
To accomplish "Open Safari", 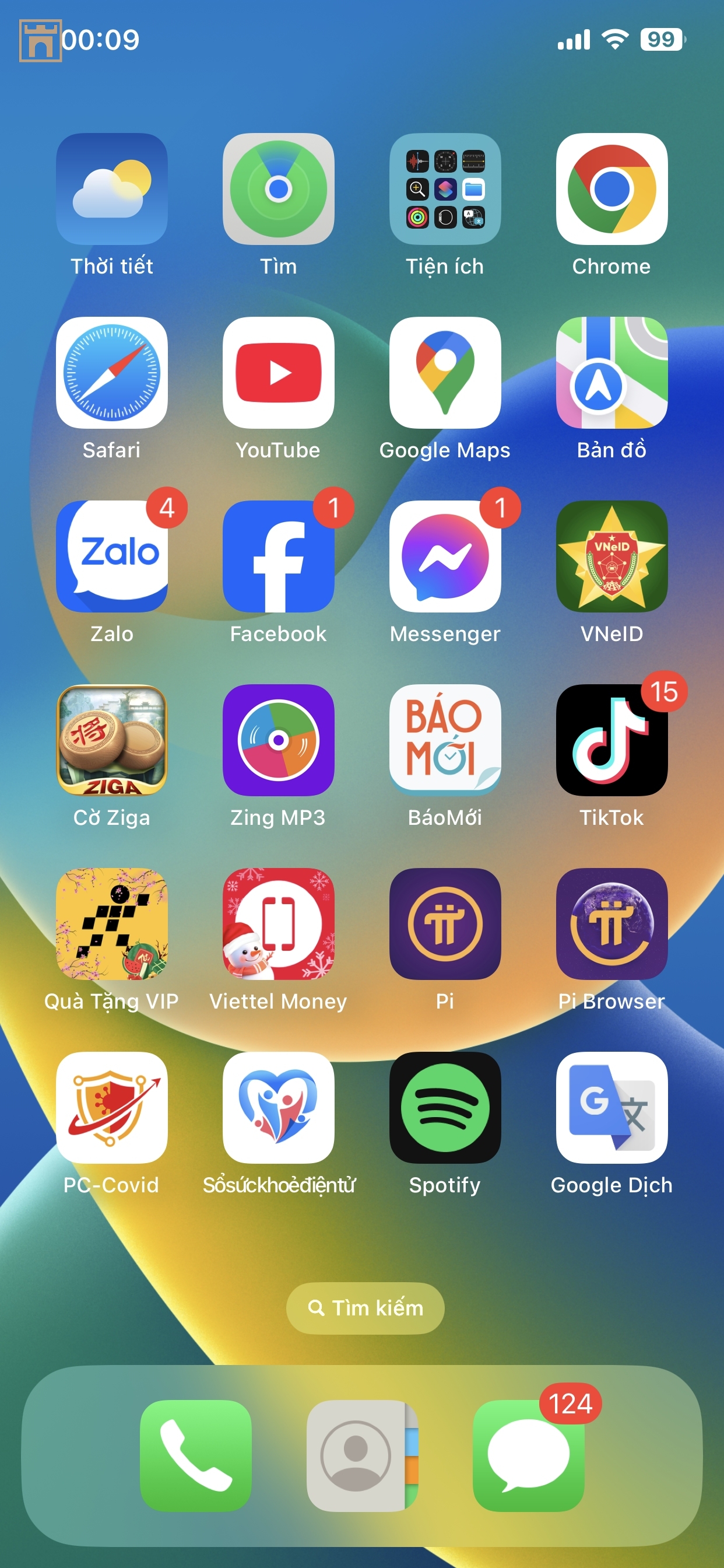I will click(x=111, y=373).
